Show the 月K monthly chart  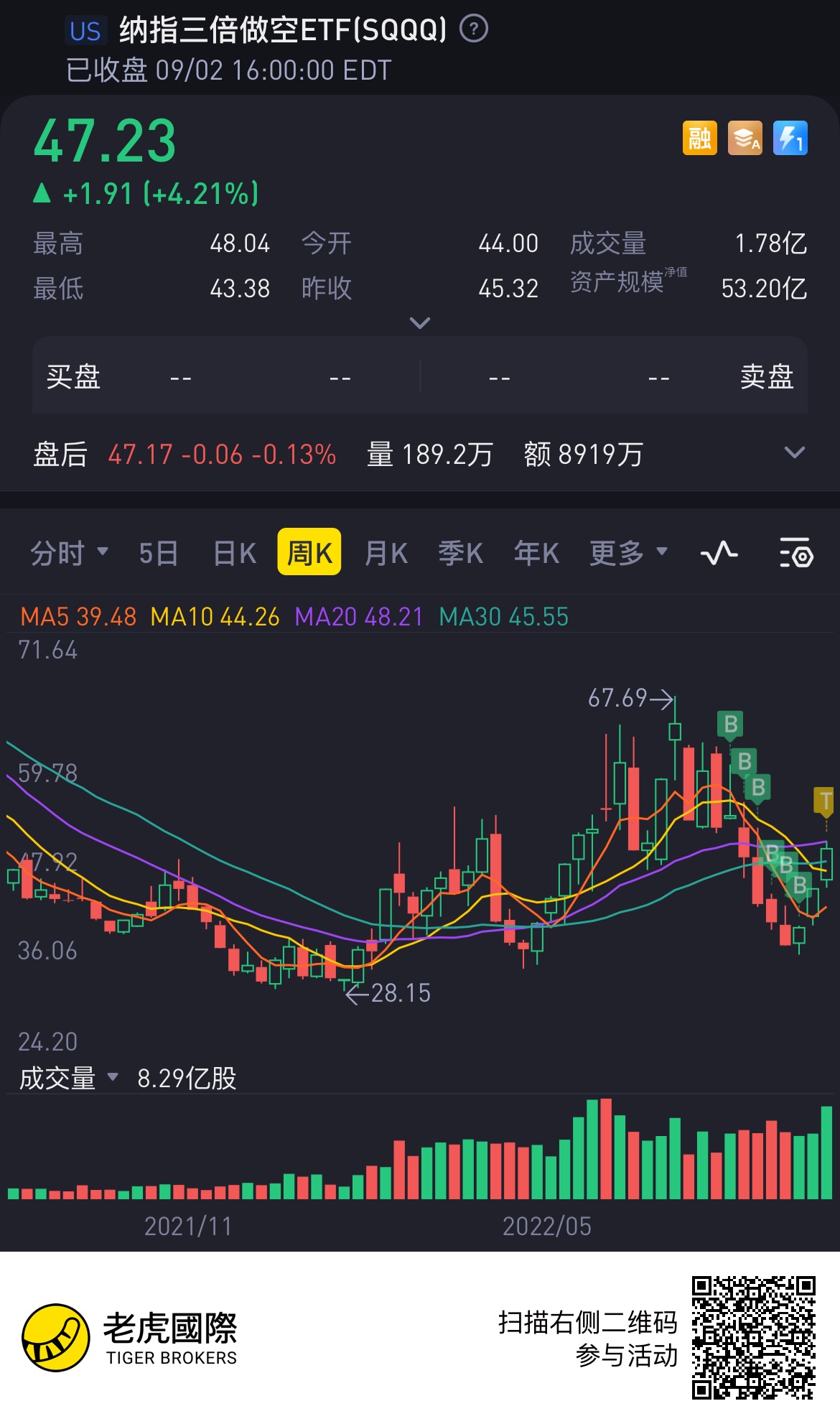(x=386, y=553)
